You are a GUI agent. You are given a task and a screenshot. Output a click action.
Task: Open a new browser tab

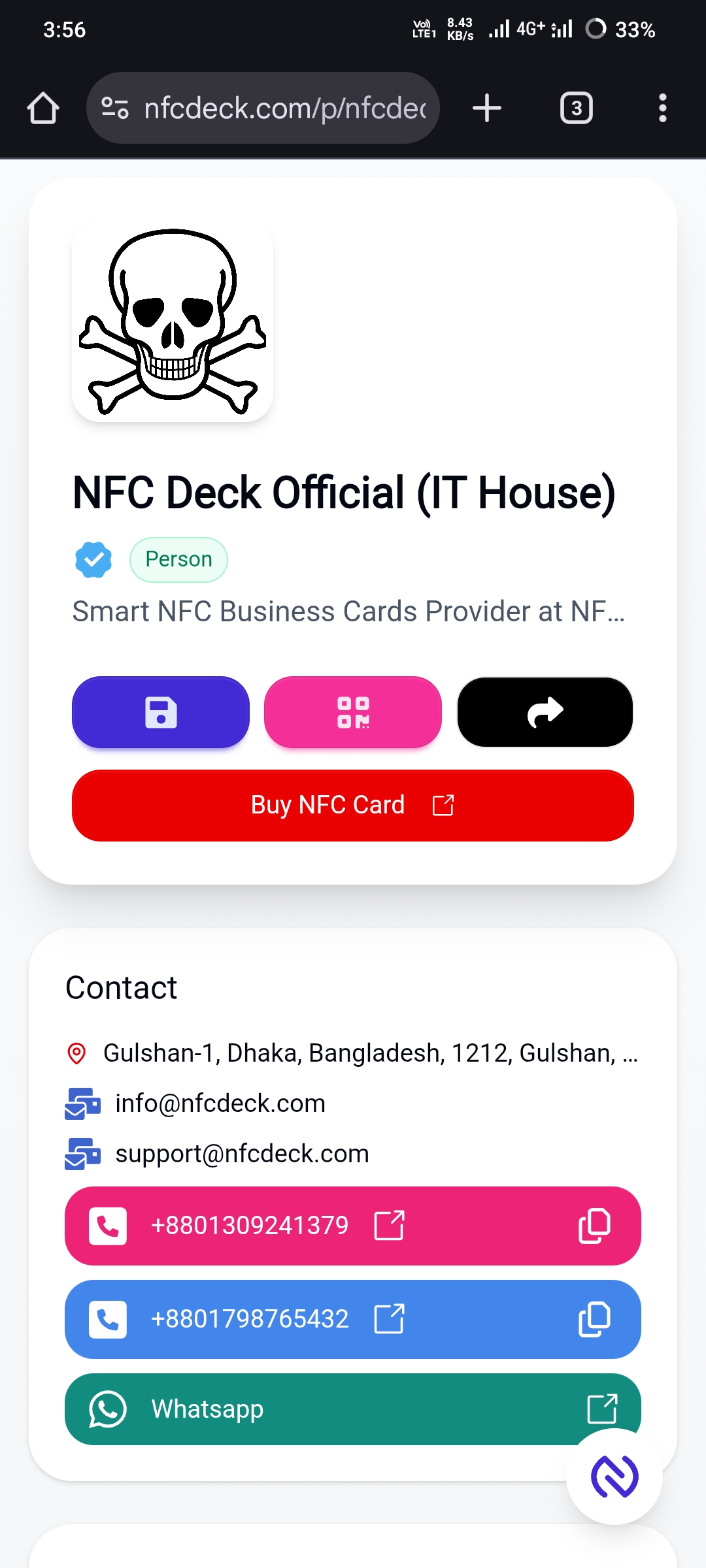[x=487, y=108]
